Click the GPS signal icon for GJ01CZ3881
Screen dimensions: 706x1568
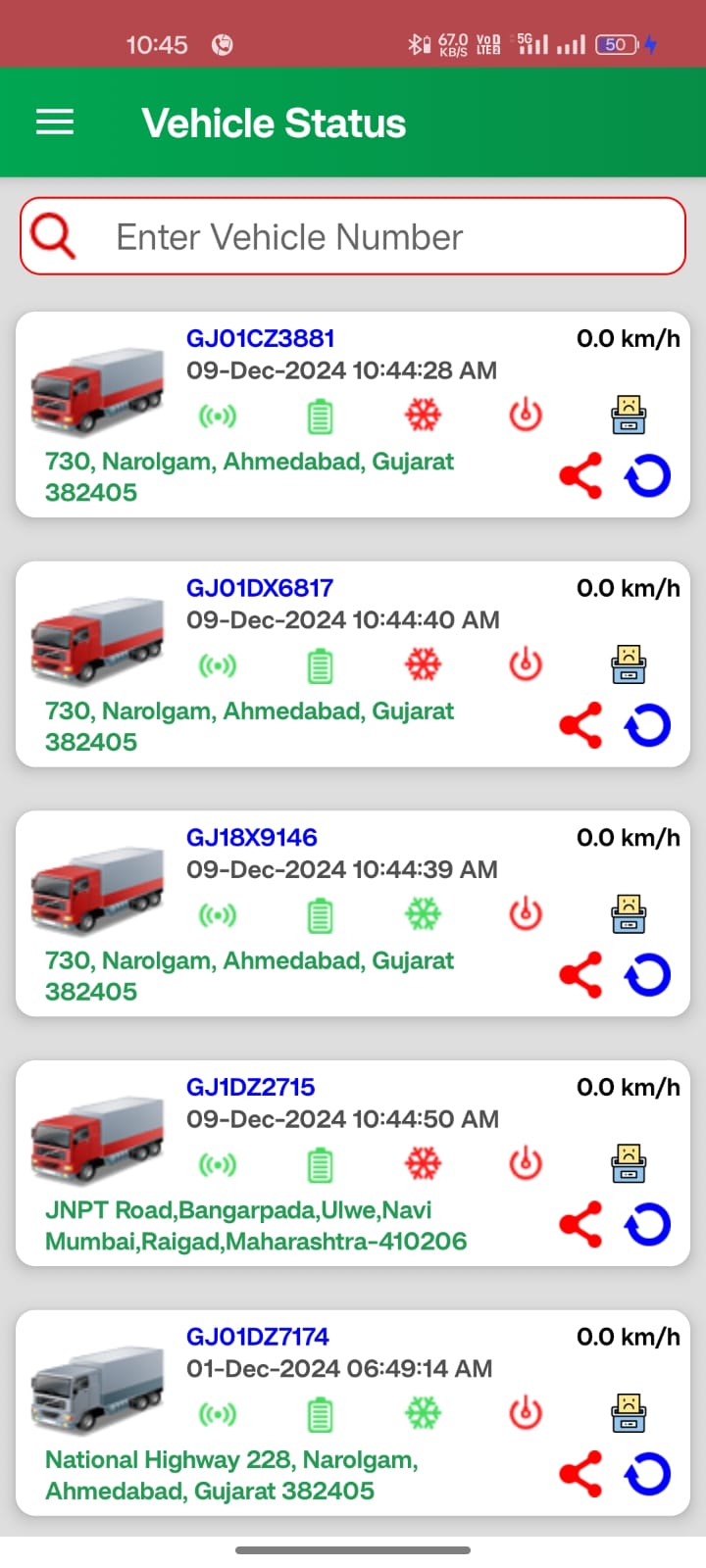point(218,415)
